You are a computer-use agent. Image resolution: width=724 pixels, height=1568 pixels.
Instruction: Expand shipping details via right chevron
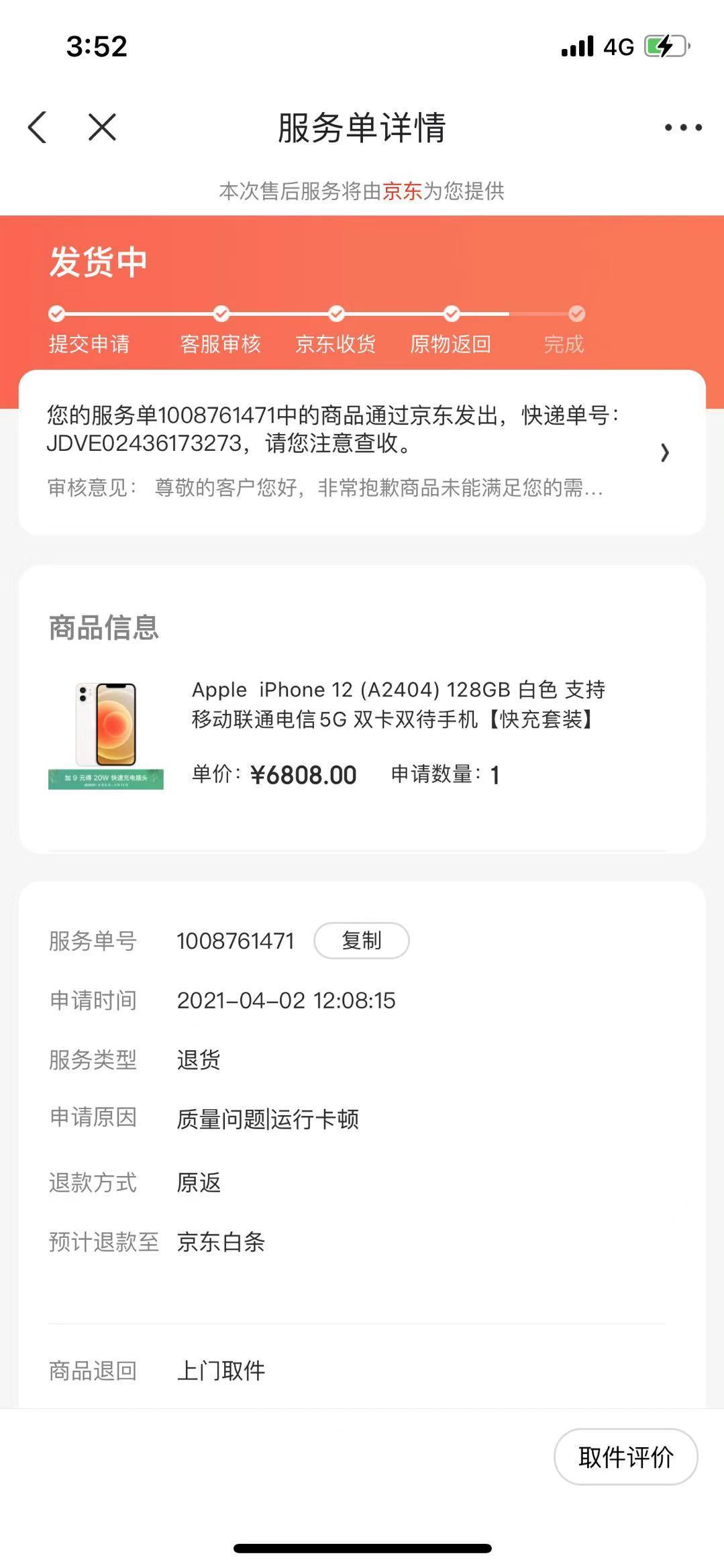point(665,453)
